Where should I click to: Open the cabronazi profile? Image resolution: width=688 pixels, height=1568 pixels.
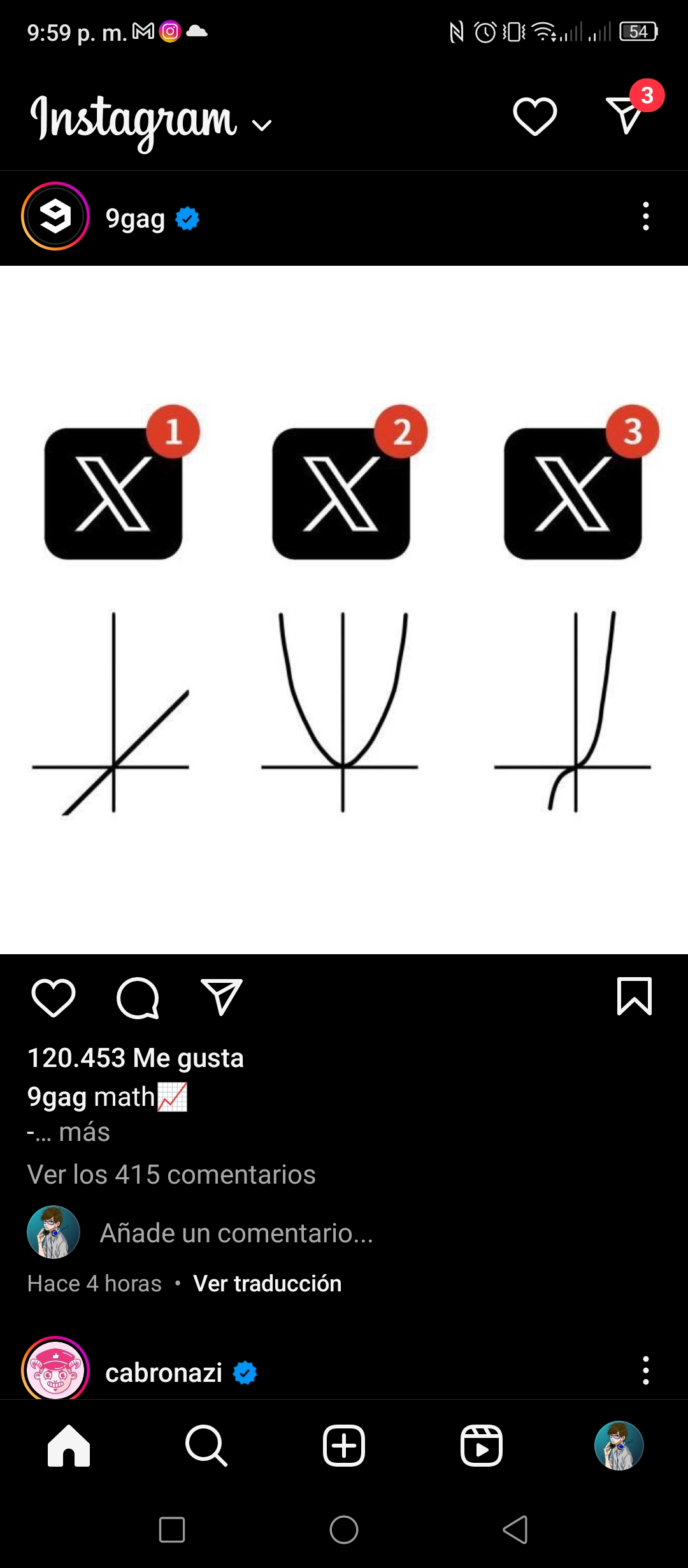click(164, 1373)
